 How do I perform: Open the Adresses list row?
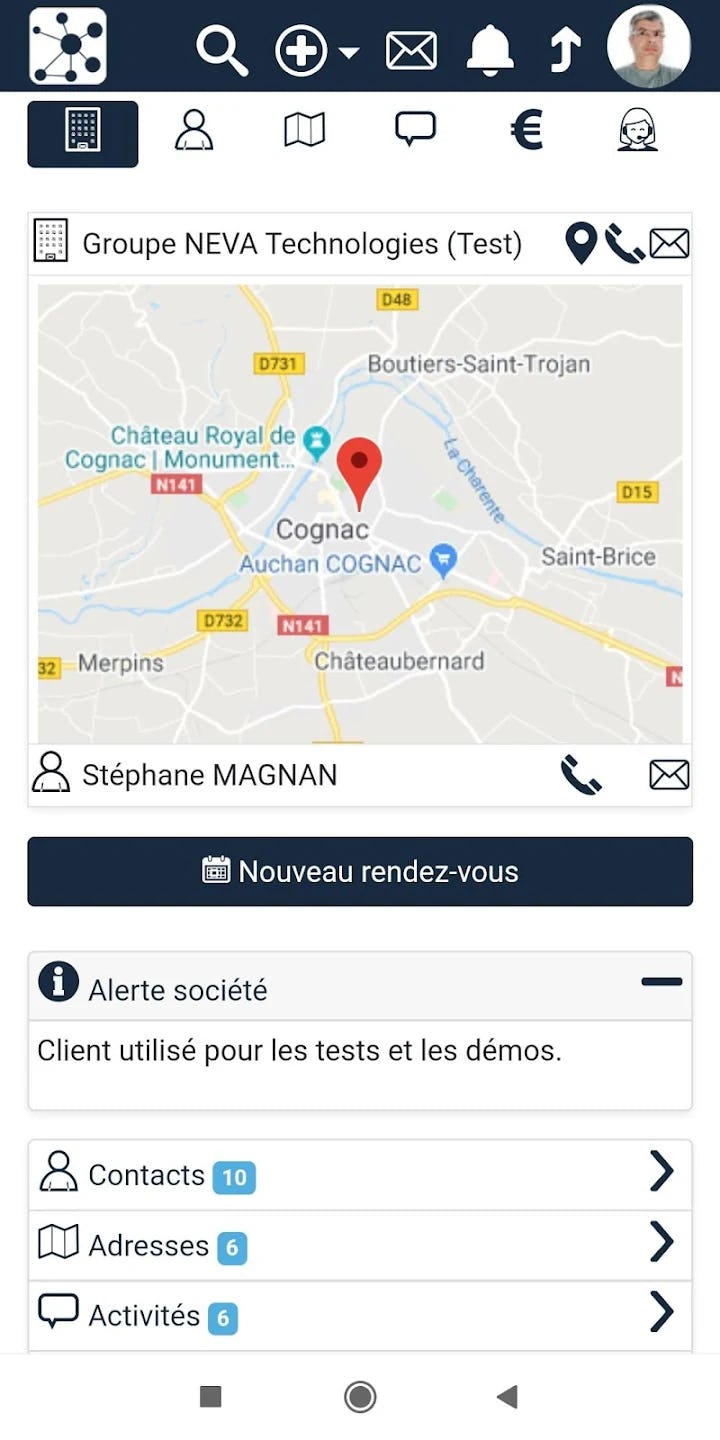[360, 1245]
